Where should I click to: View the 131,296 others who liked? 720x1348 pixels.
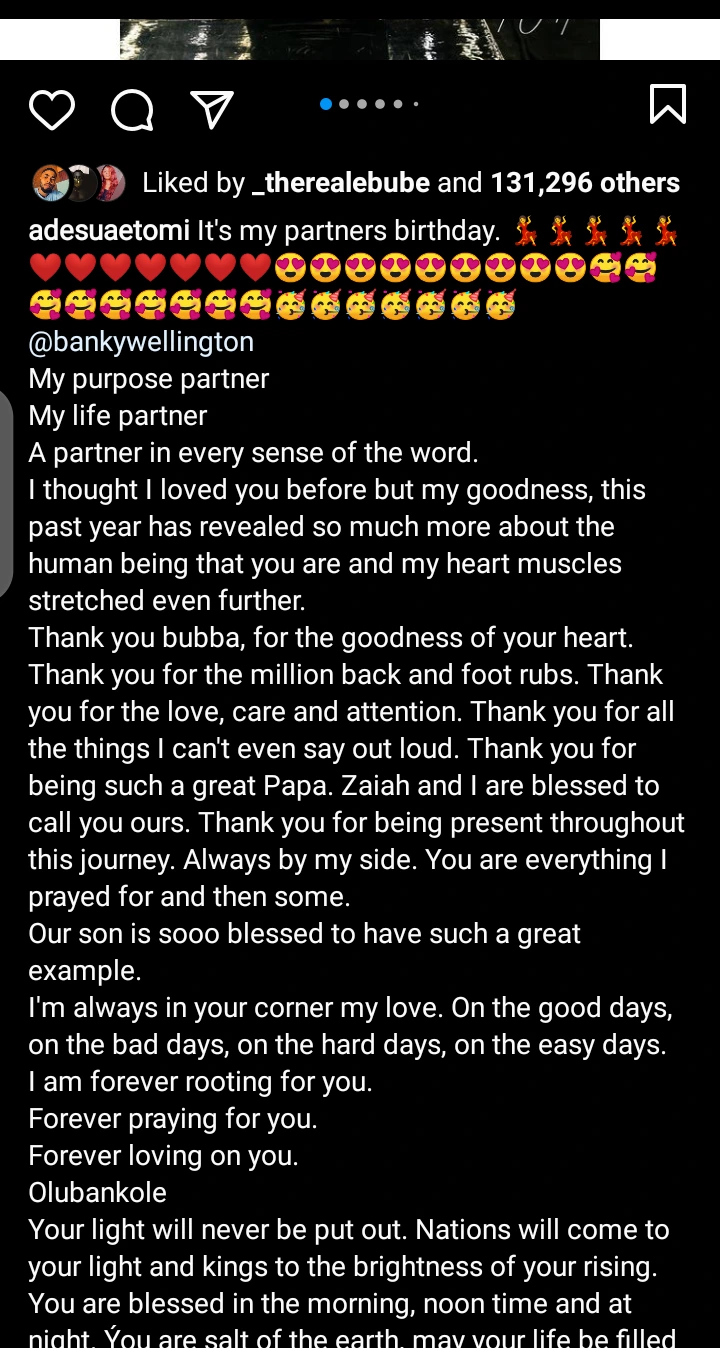point(585,183)
